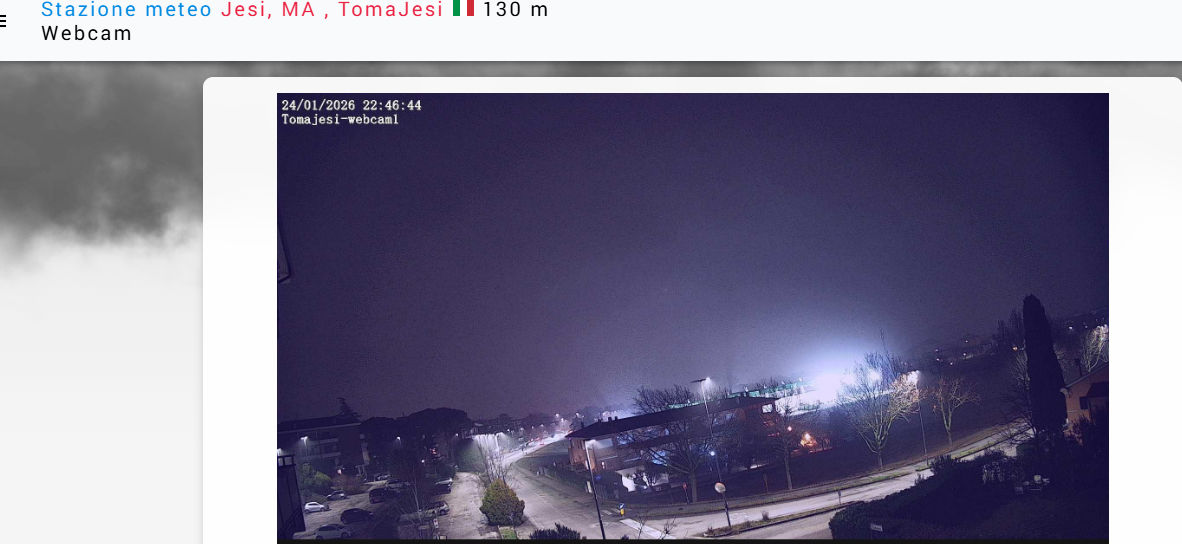
Task: Open the hamburger drawer menu
Action: (x=3, y=21)
